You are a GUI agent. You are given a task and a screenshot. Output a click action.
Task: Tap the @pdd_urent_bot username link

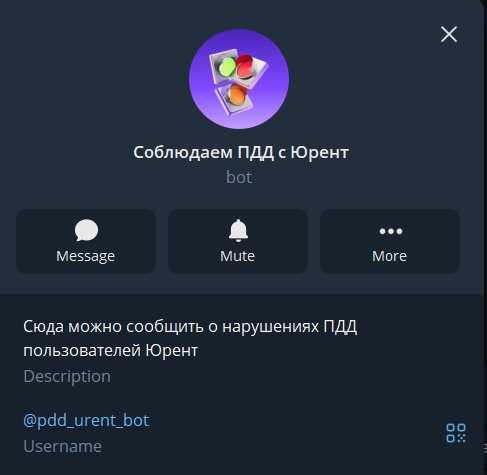click(x=86, y=420)
